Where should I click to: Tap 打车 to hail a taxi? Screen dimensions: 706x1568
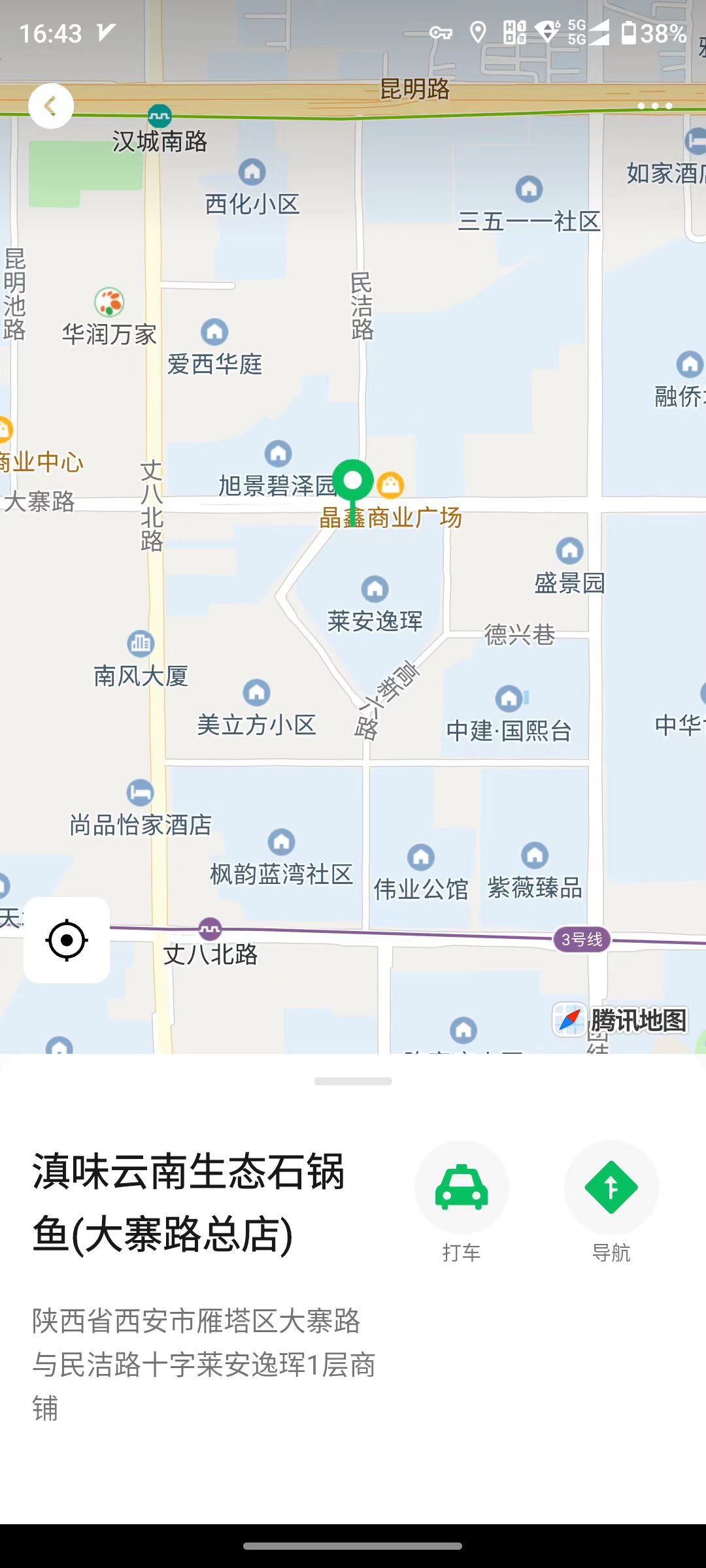[x=462, y=1187]
